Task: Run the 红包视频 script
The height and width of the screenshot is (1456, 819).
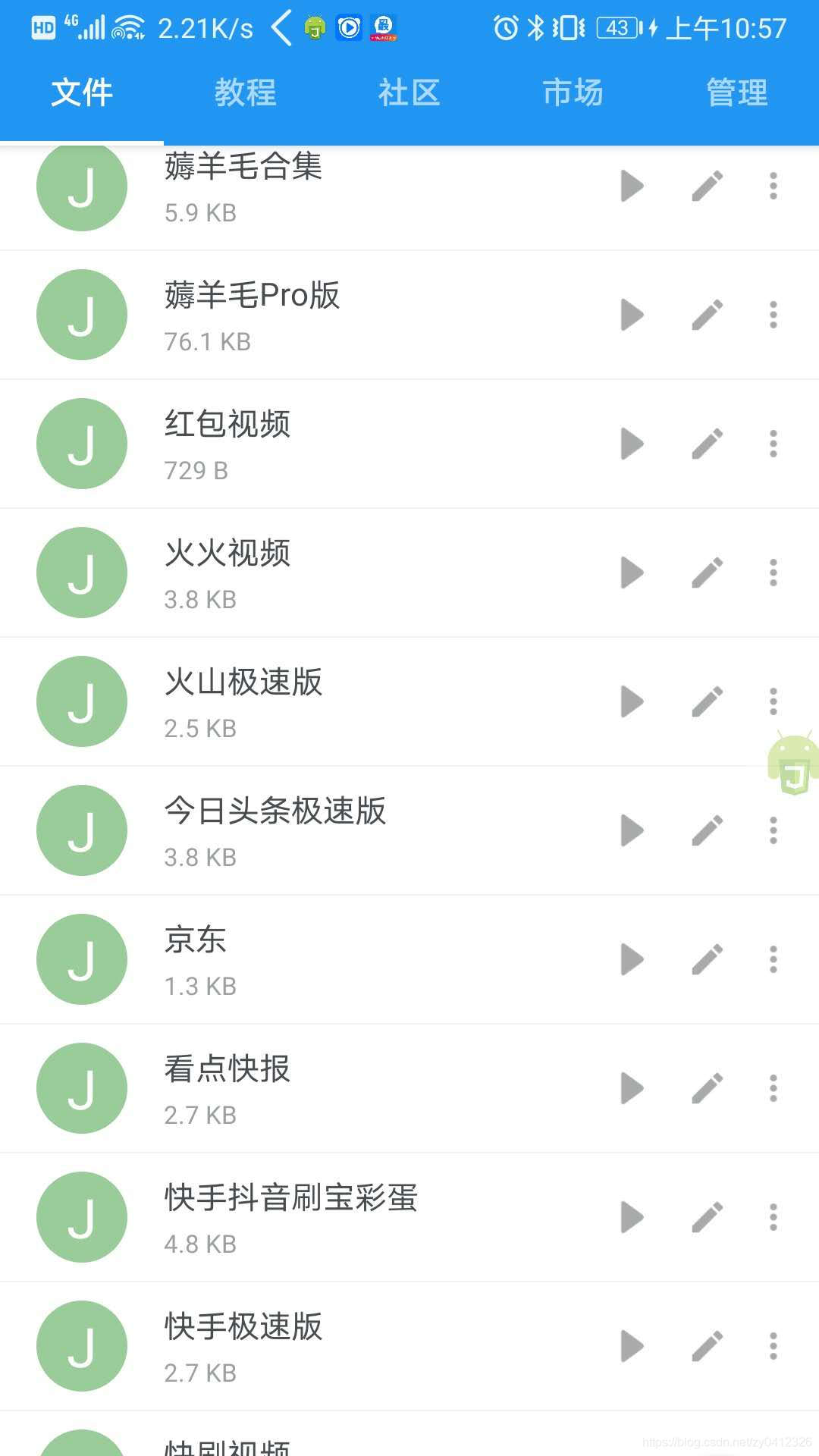Action: coord(632,444)
